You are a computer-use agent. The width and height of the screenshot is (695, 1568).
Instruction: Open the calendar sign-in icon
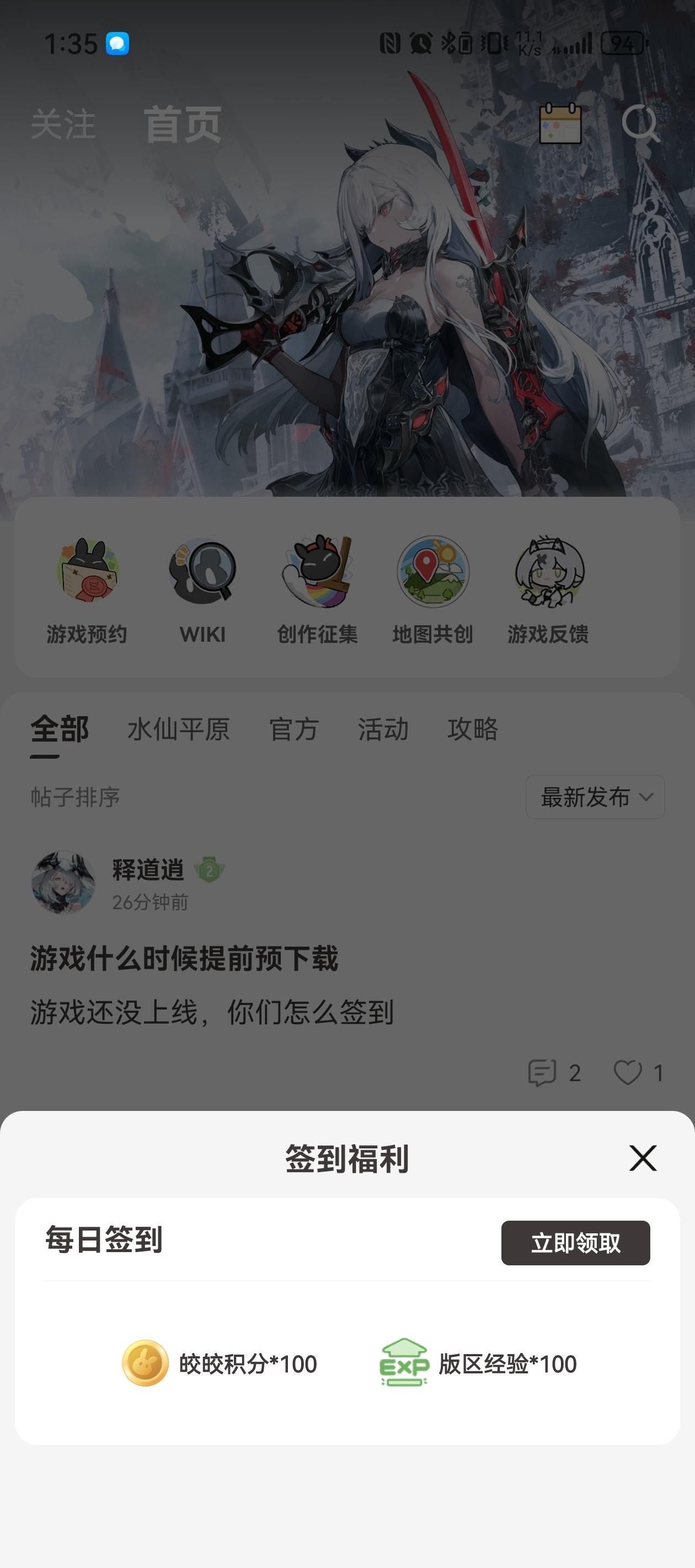pyautogui.click(x=560, y=123)
